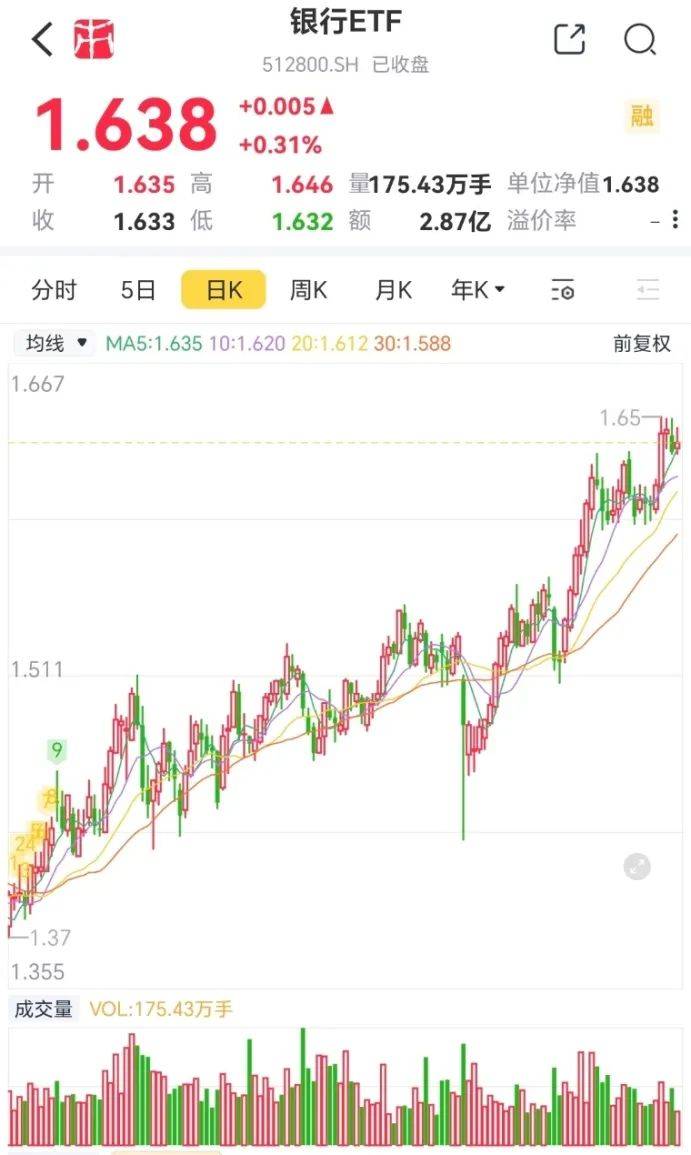The width and height of the screenshot is (691, 1155).
Task: Switch to the 月K chart tab
Action: click(393, 290)
